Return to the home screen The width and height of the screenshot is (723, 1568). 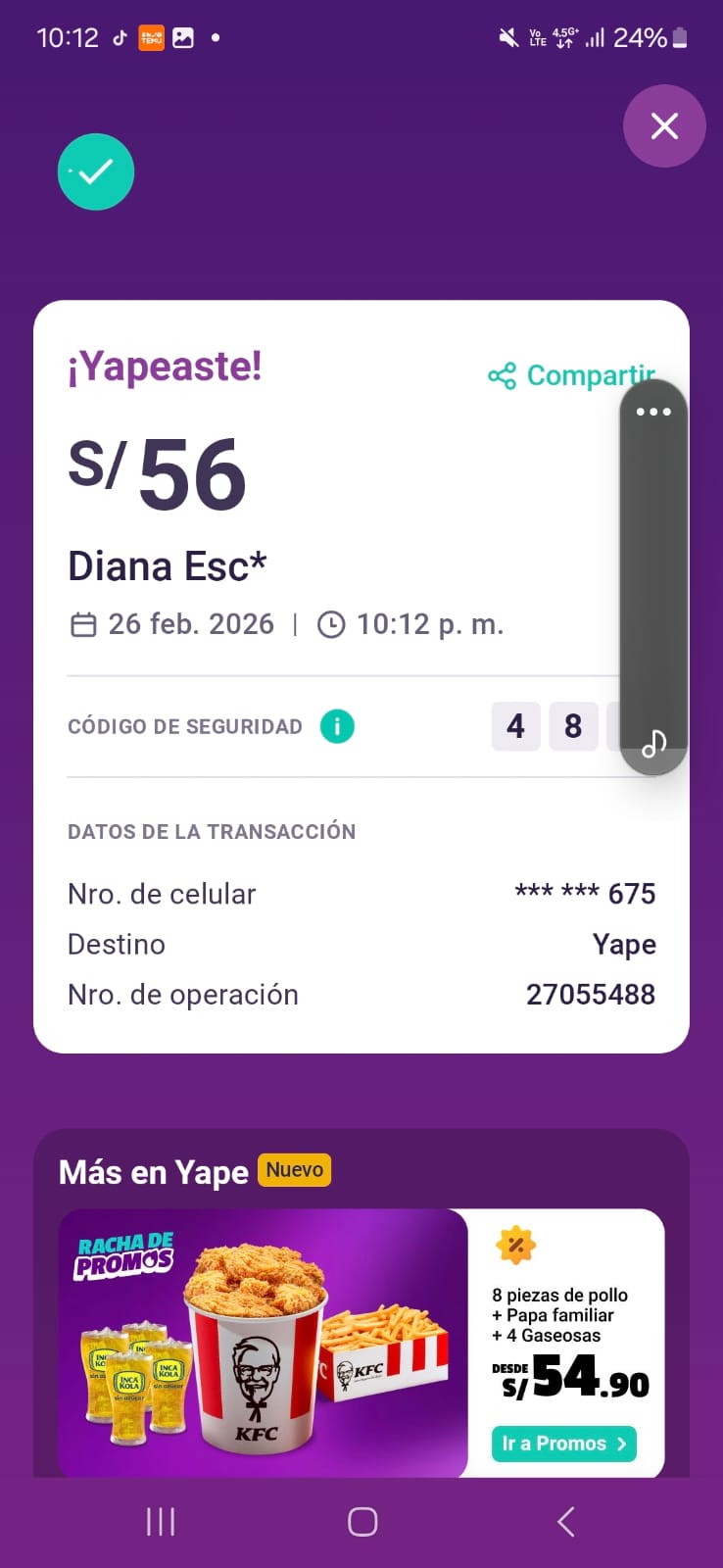click(x=362, y=1521)
